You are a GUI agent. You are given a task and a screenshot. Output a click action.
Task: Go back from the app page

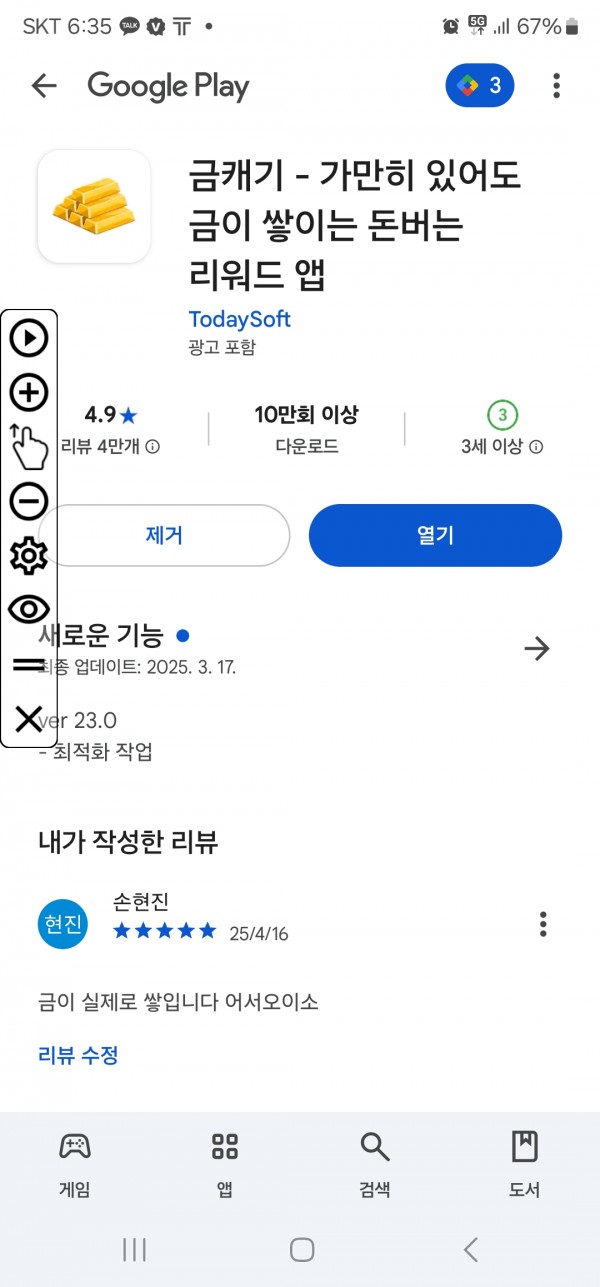tap(44, 86)
